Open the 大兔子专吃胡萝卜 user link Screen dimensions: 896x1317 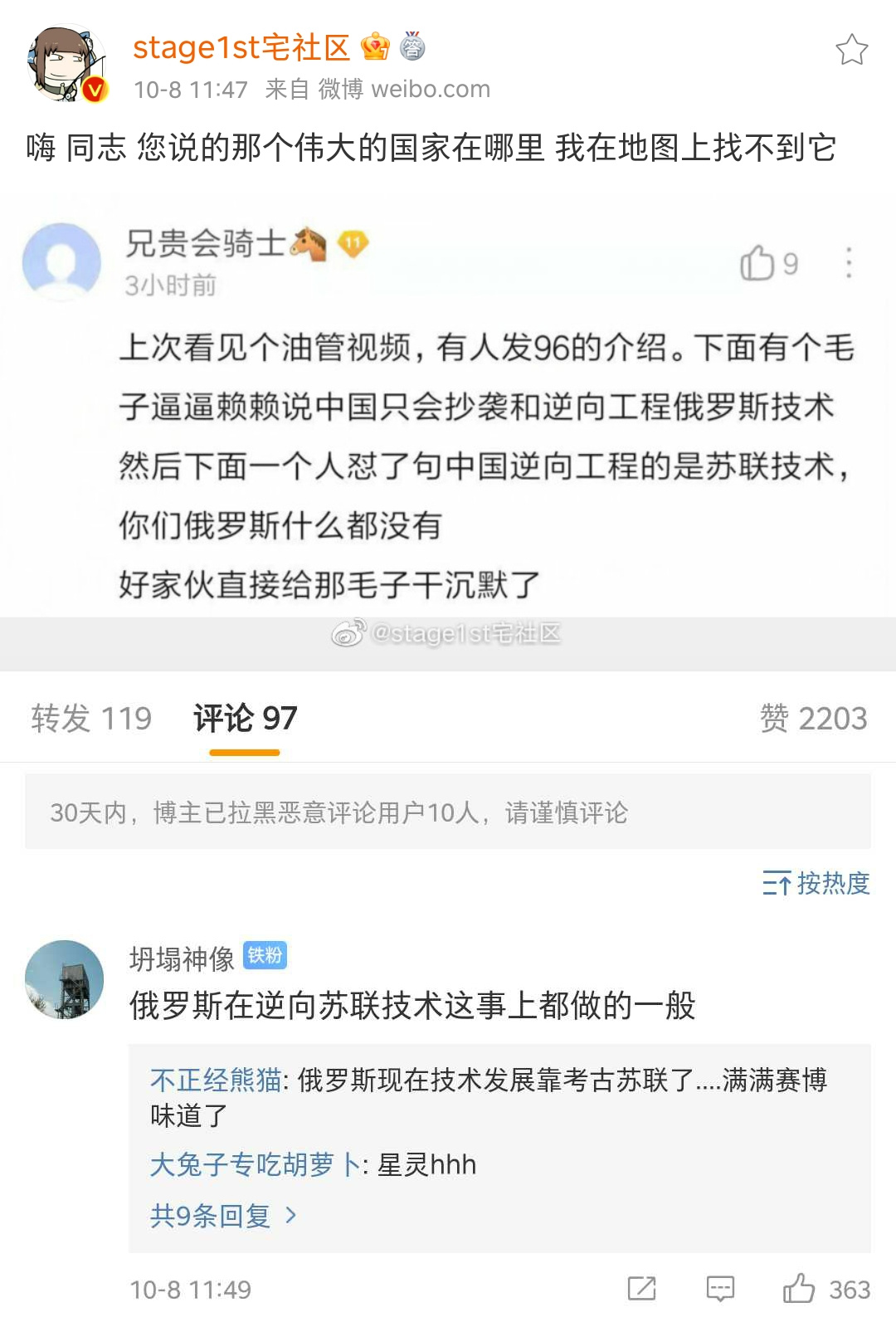[255, 1164]
